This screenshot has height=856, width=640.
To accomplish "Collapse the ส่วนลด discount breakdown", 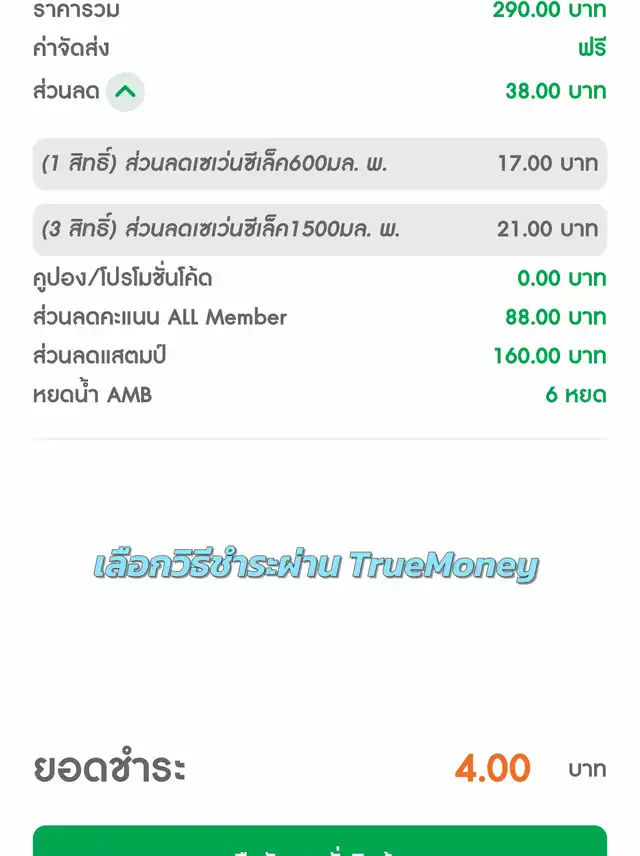I will pyautogui.click(x=125, y=92).
